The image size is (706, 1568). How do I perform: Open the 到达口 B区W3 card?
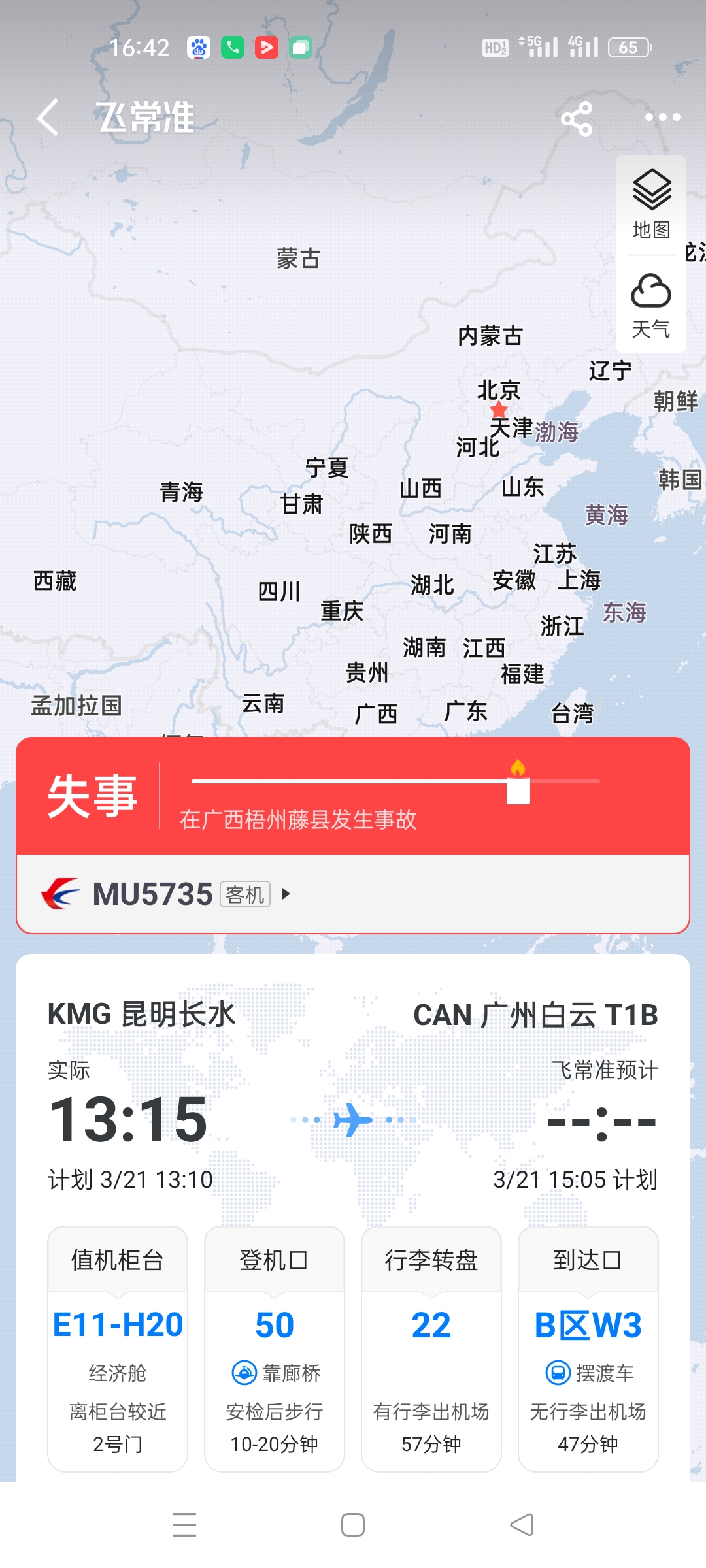click(588, 1348)
